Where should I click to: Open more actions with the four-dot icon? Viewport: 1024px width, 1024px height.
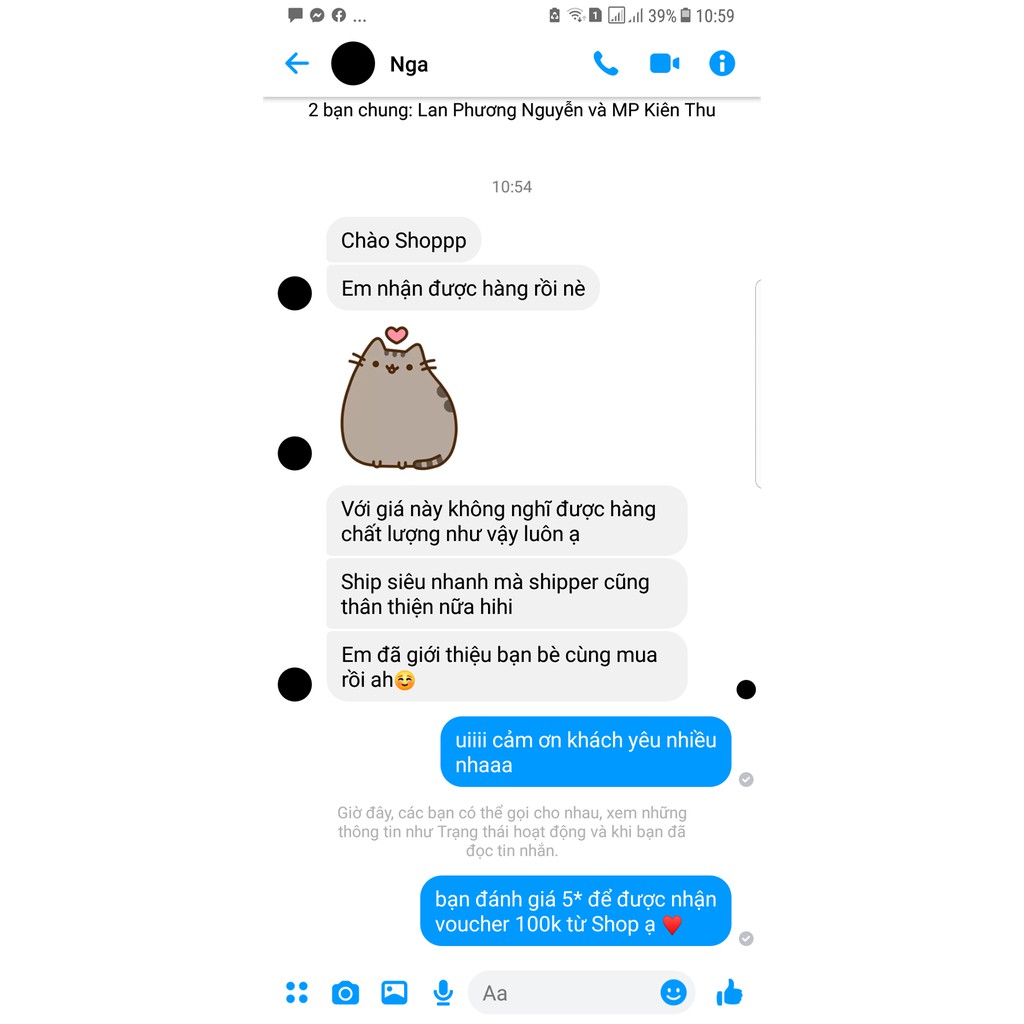point(297,992)
